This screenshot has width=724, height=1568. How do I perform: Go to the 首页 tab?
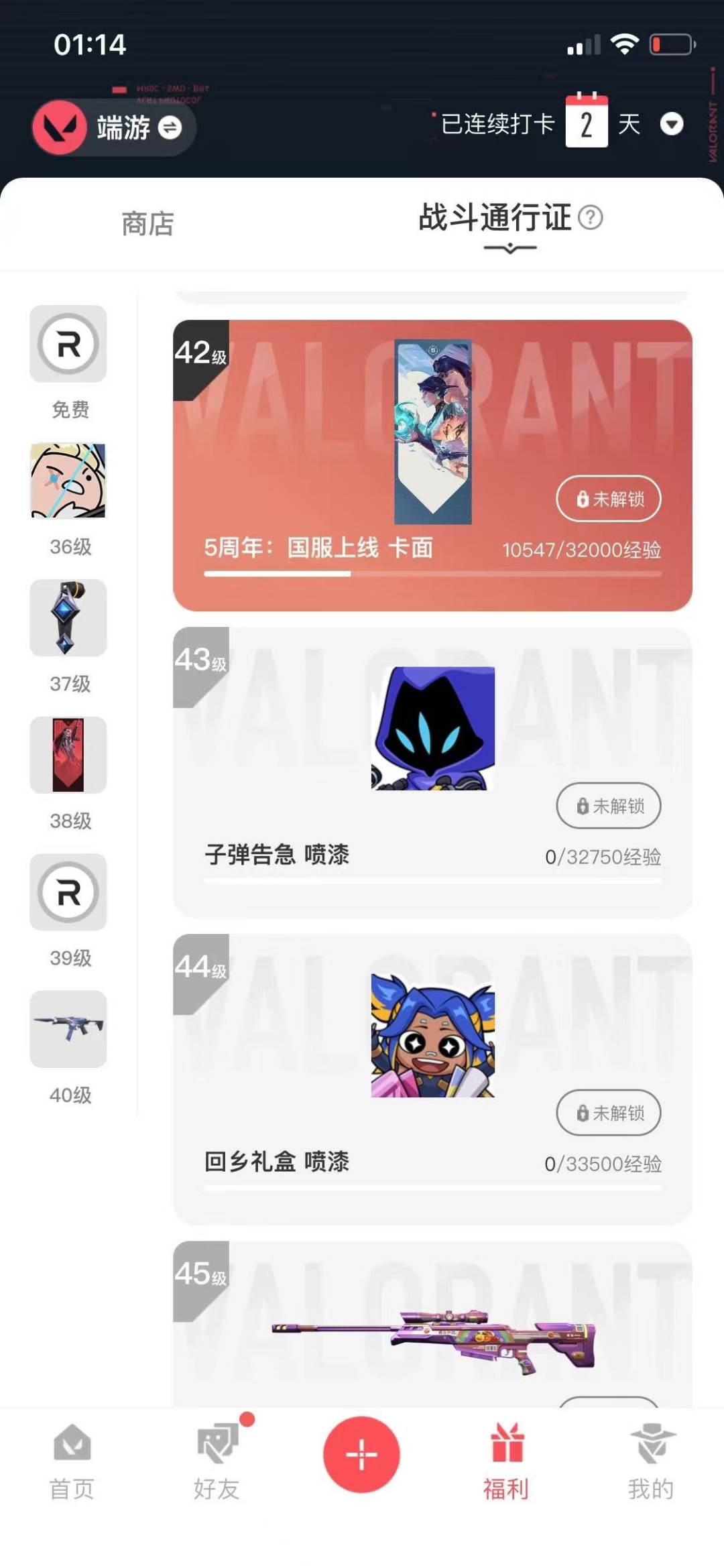72,1461
